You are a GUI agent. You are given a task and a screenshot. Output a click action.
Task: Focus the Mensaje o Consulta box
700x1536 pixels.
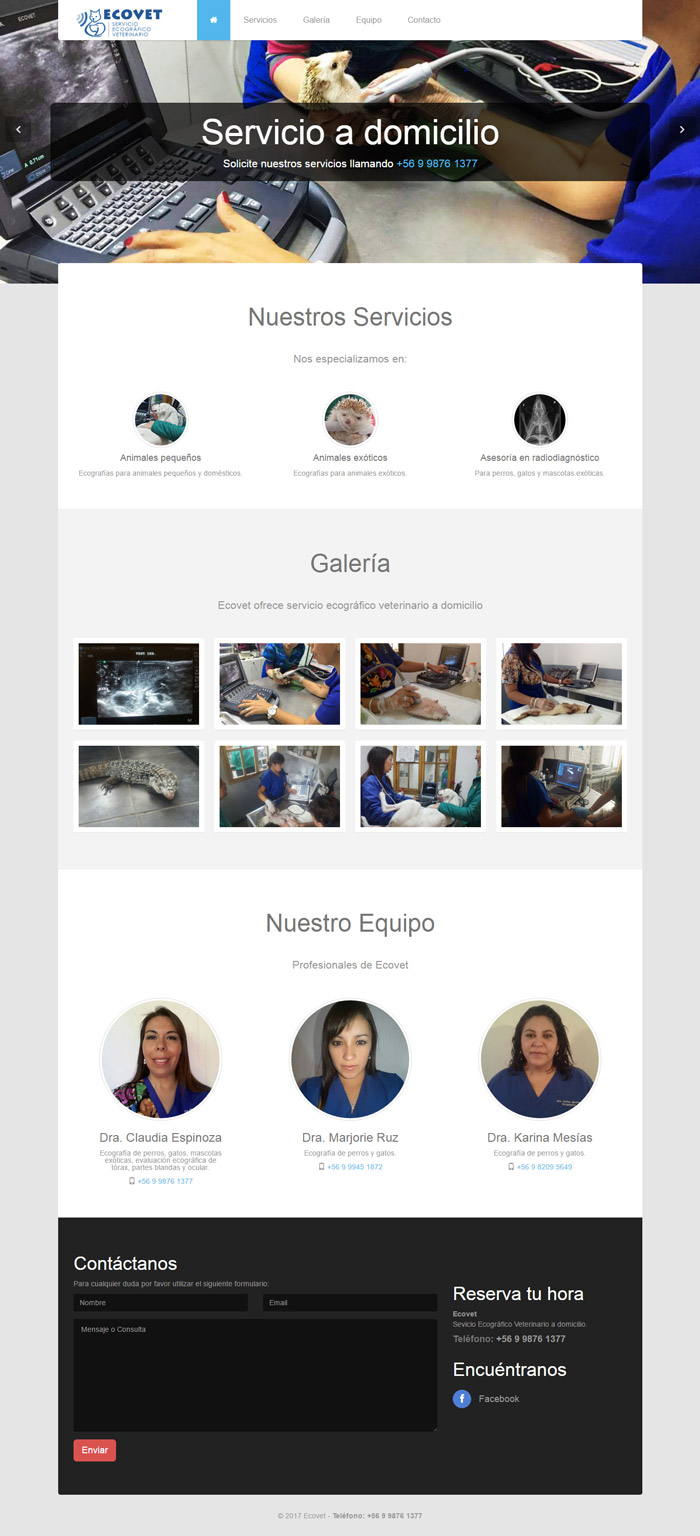[255, 1375]
